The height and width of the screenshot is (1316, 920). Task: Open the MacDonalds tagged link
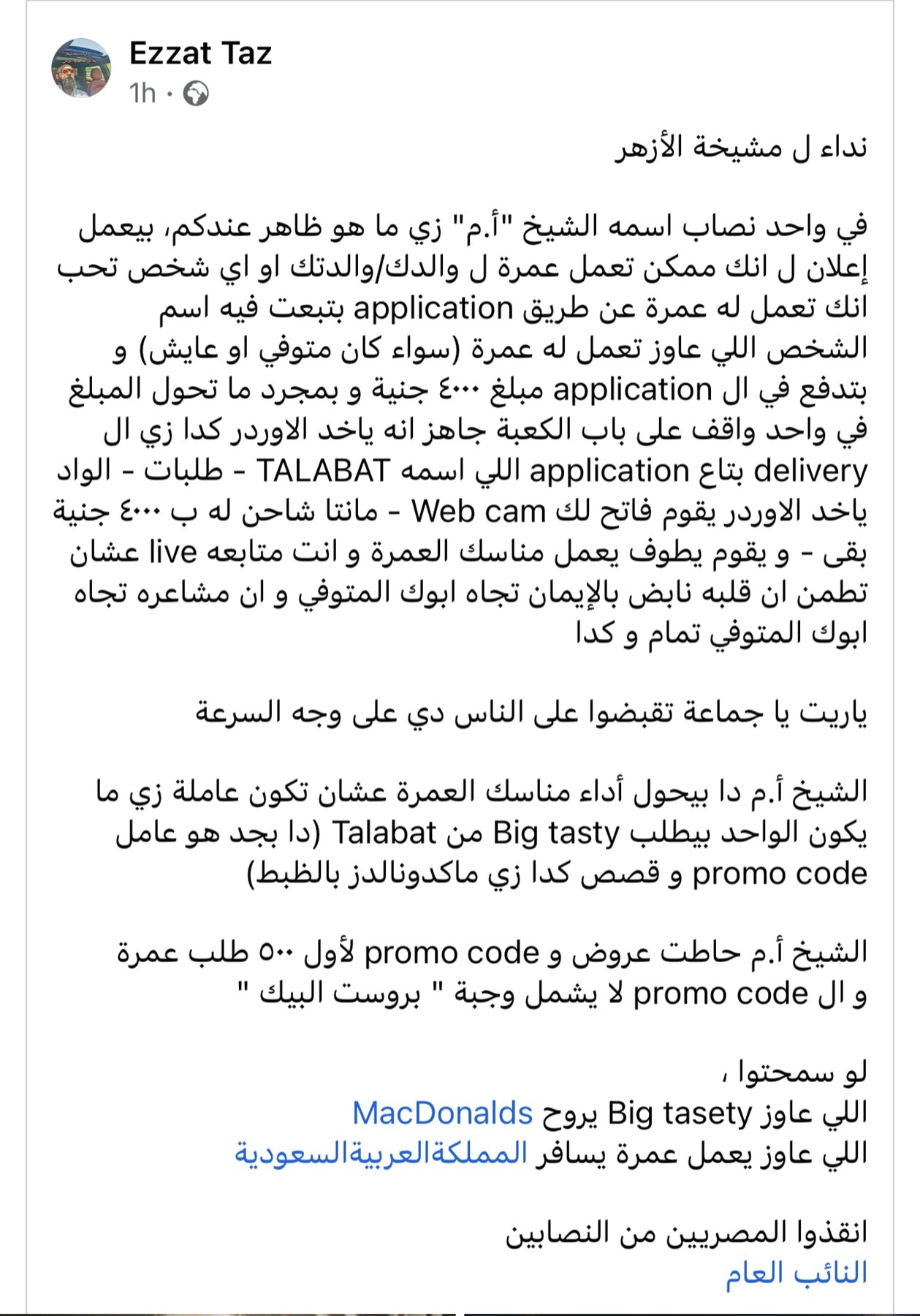[x=442, y=1113]
